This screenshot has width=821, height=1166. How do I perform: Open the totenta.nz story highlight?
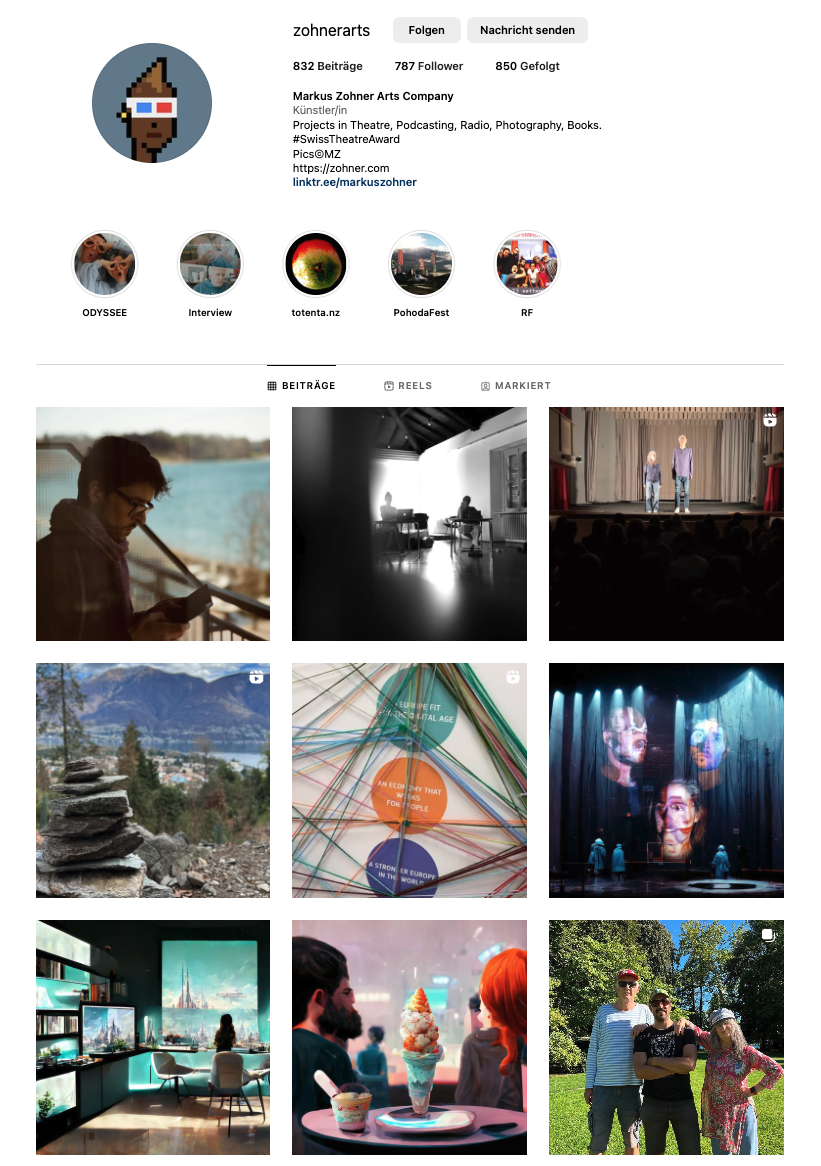tap(316, 265)
